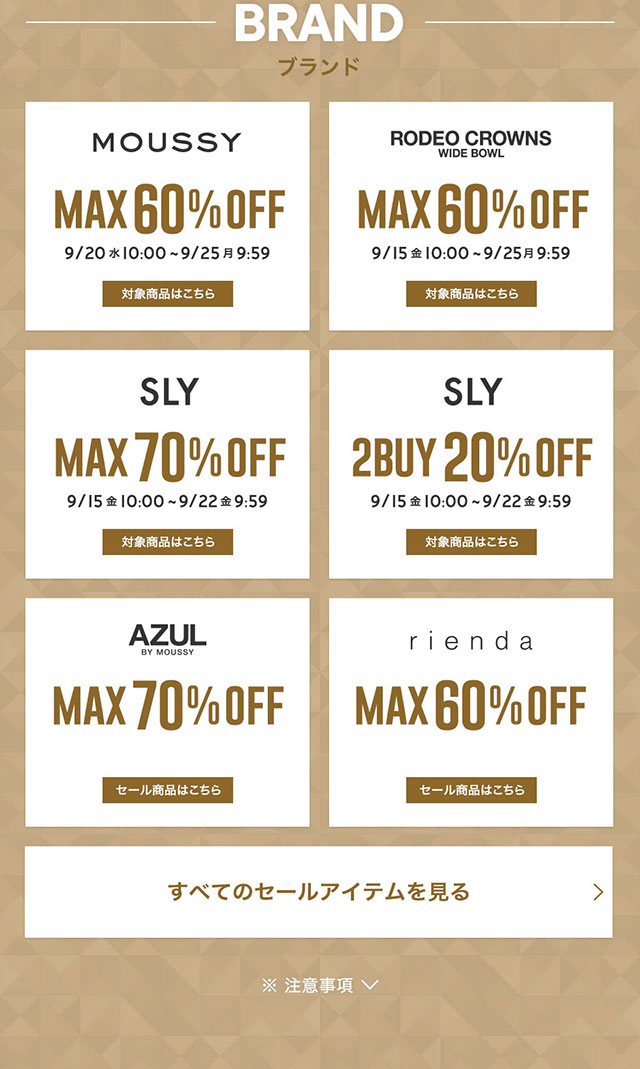Open SLY 2BUY 20% OFF target items
The height and width of the screenshot is (1069, 640).
(471, 542)
